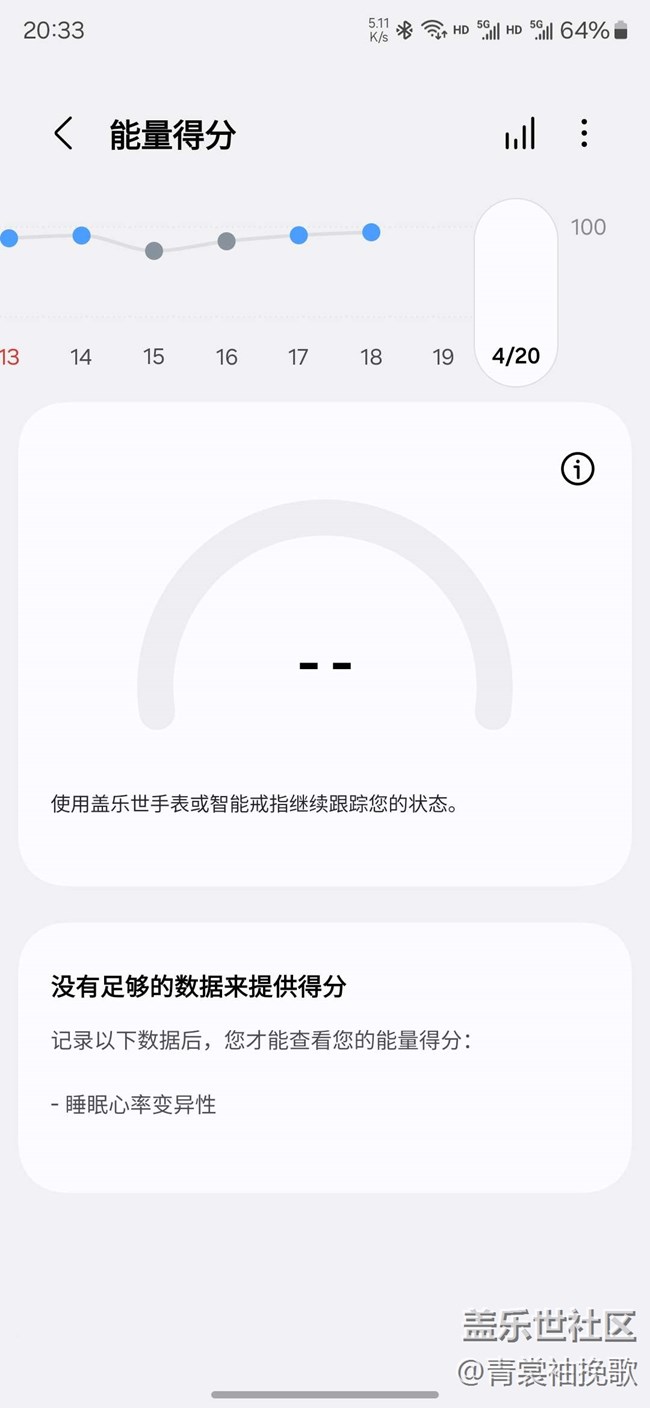
Task: Show energy score info details
Action: tap(577, 468)
